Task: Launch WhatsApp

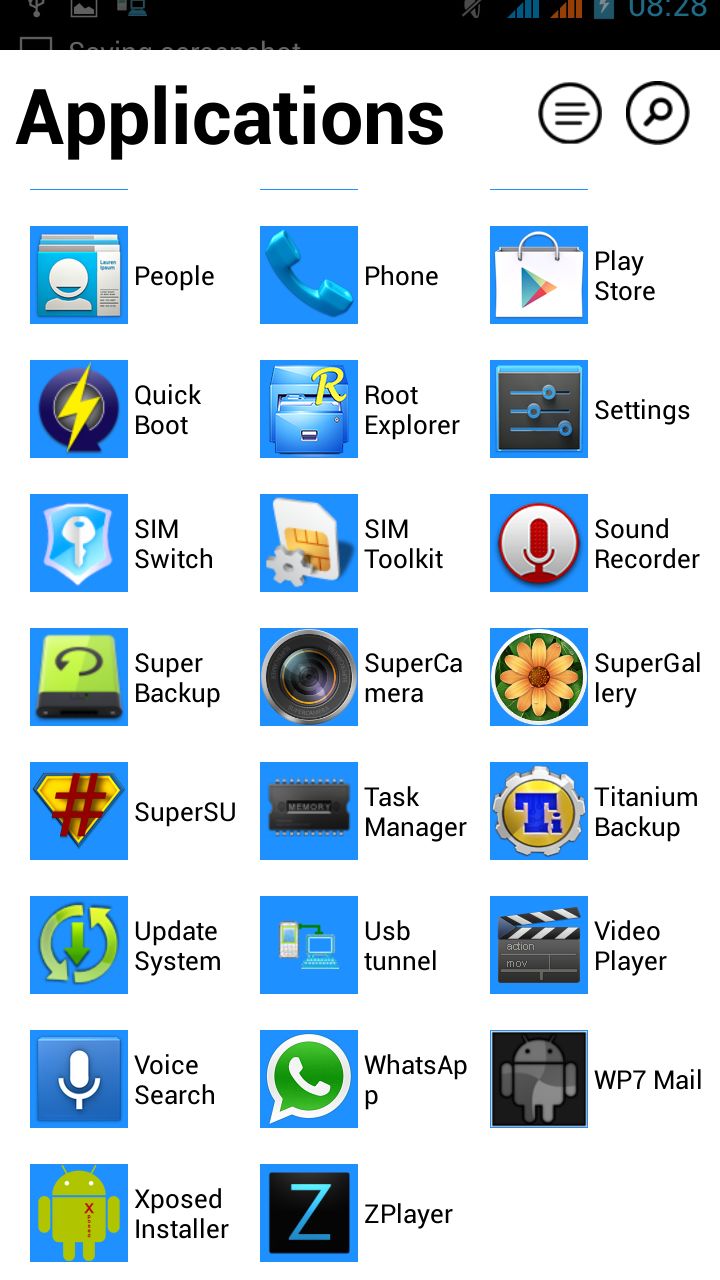Action: [x=309, y=1079]
